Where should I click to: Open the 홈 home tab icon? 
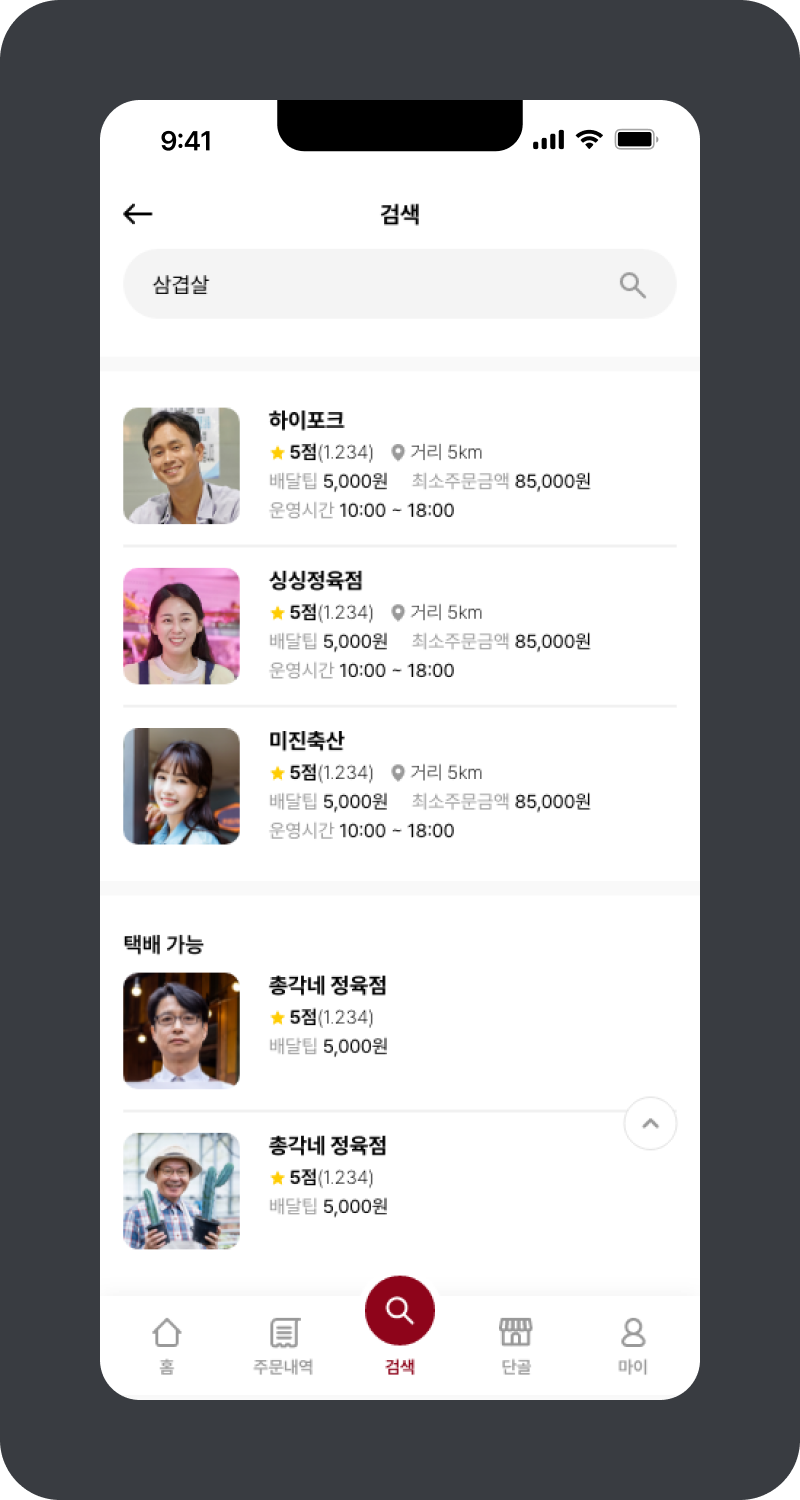tap(166, 1333)
